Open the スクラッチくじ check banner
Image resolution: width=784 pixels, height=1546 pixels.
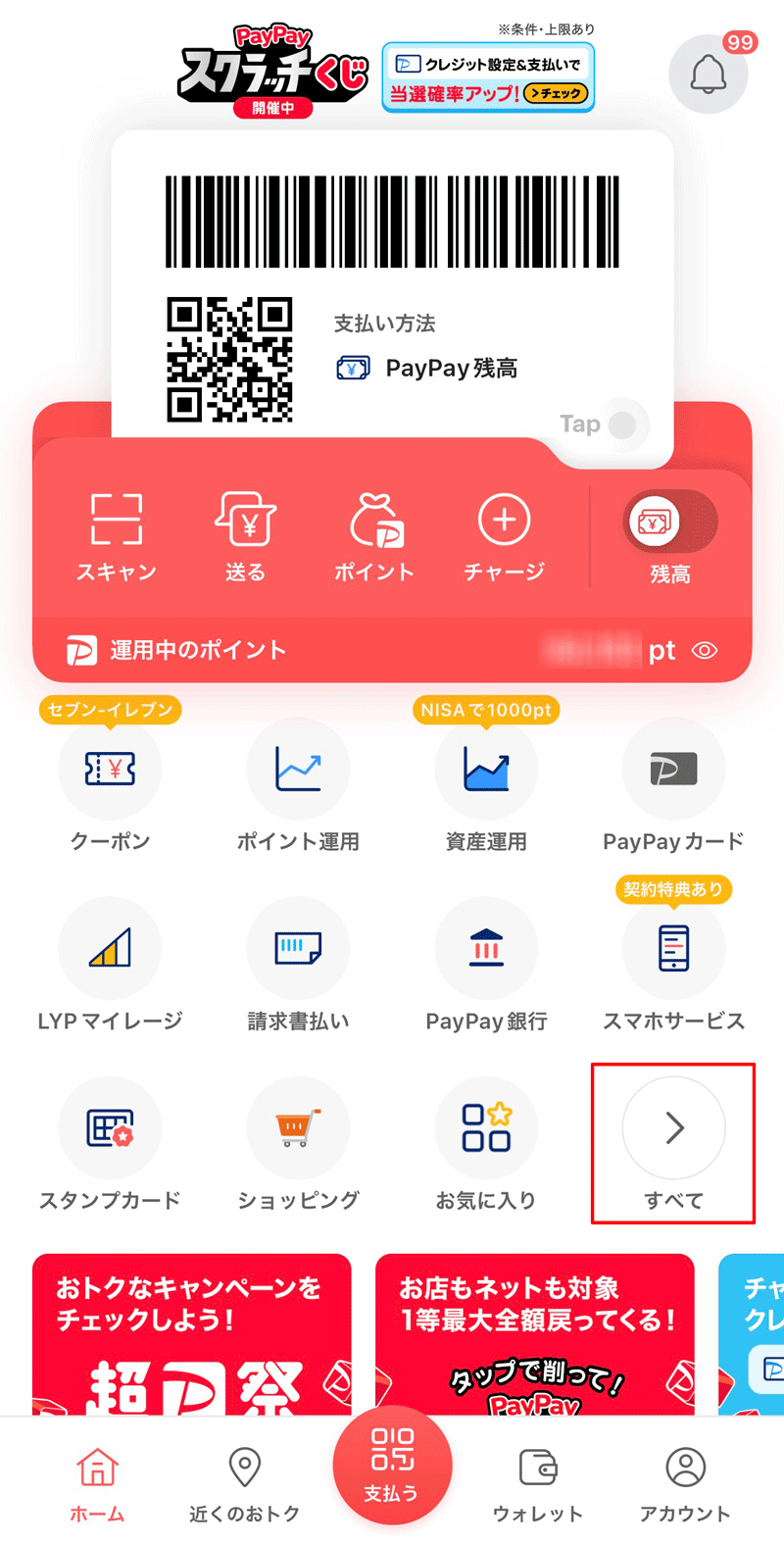click(x=488, y=78)
